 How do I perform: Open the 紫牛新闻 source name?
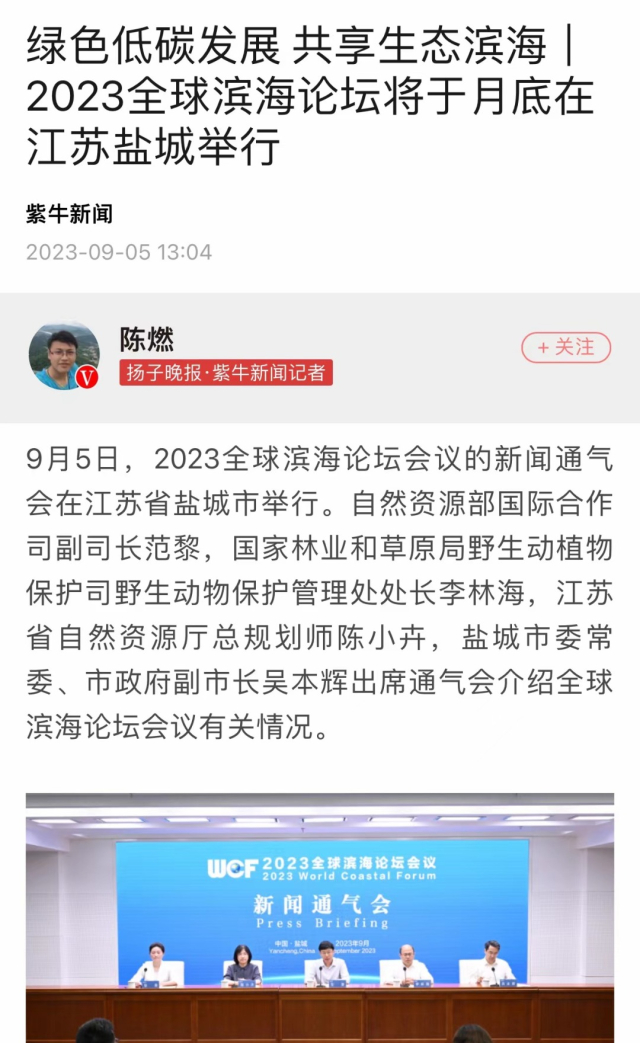pyautogui.click(x=69, y=214)
